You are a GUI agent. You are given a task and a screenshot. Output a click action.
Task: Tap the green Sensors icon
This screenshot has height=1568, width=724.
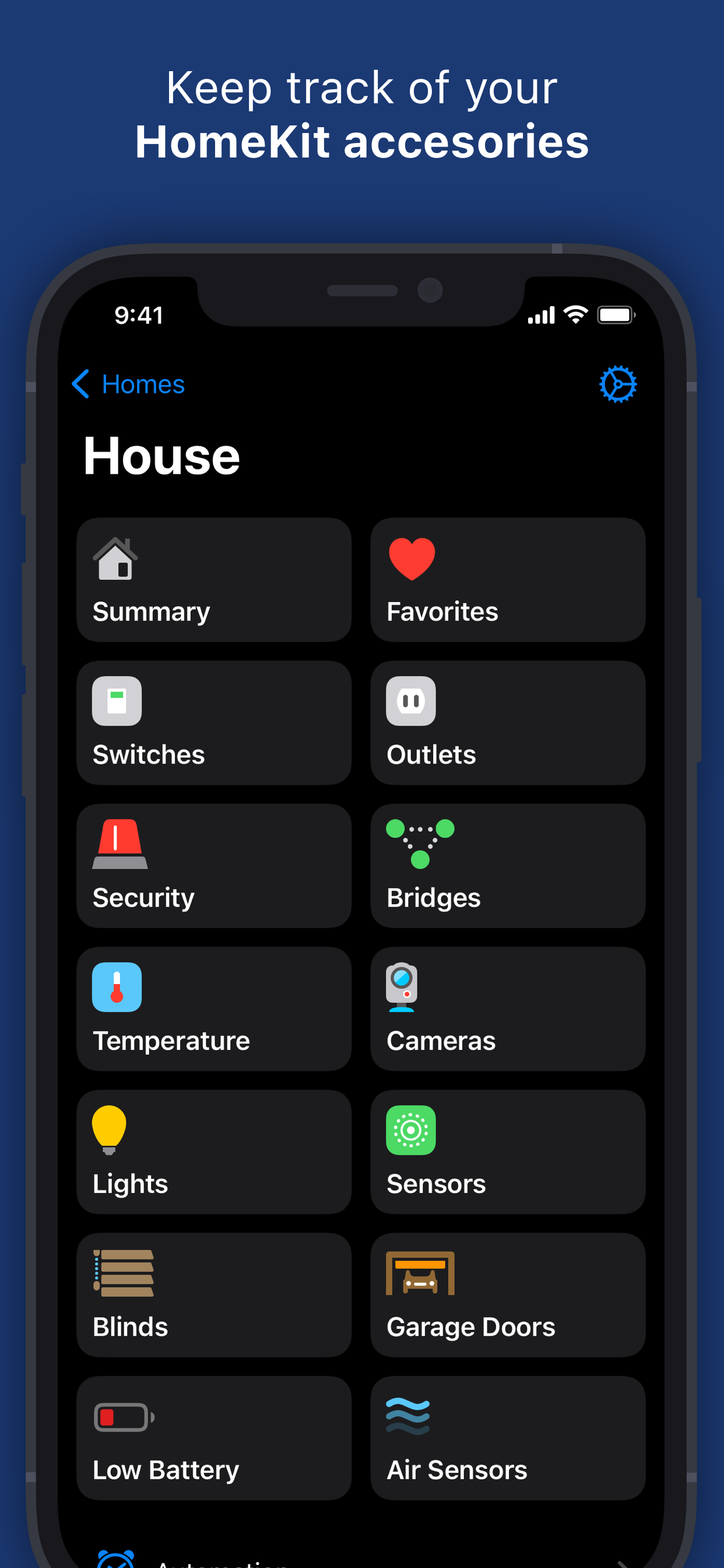pyautogui.click(x=410, y=1130)
